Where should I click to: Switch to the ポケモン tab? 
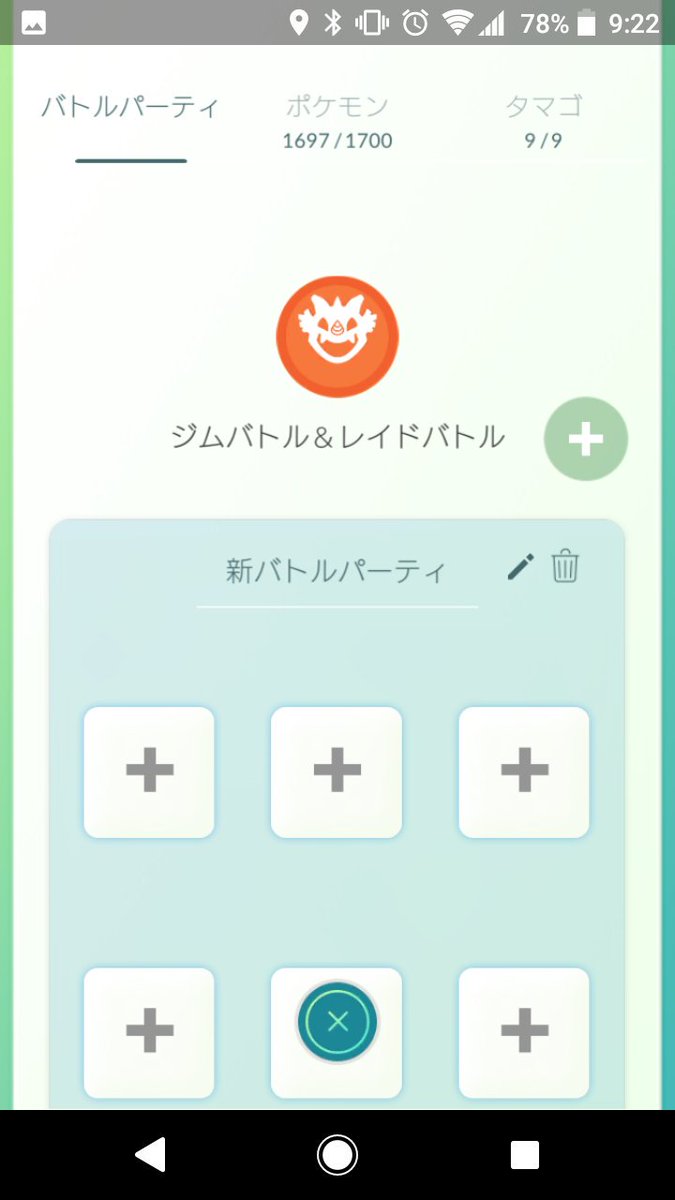click(337, 121)
